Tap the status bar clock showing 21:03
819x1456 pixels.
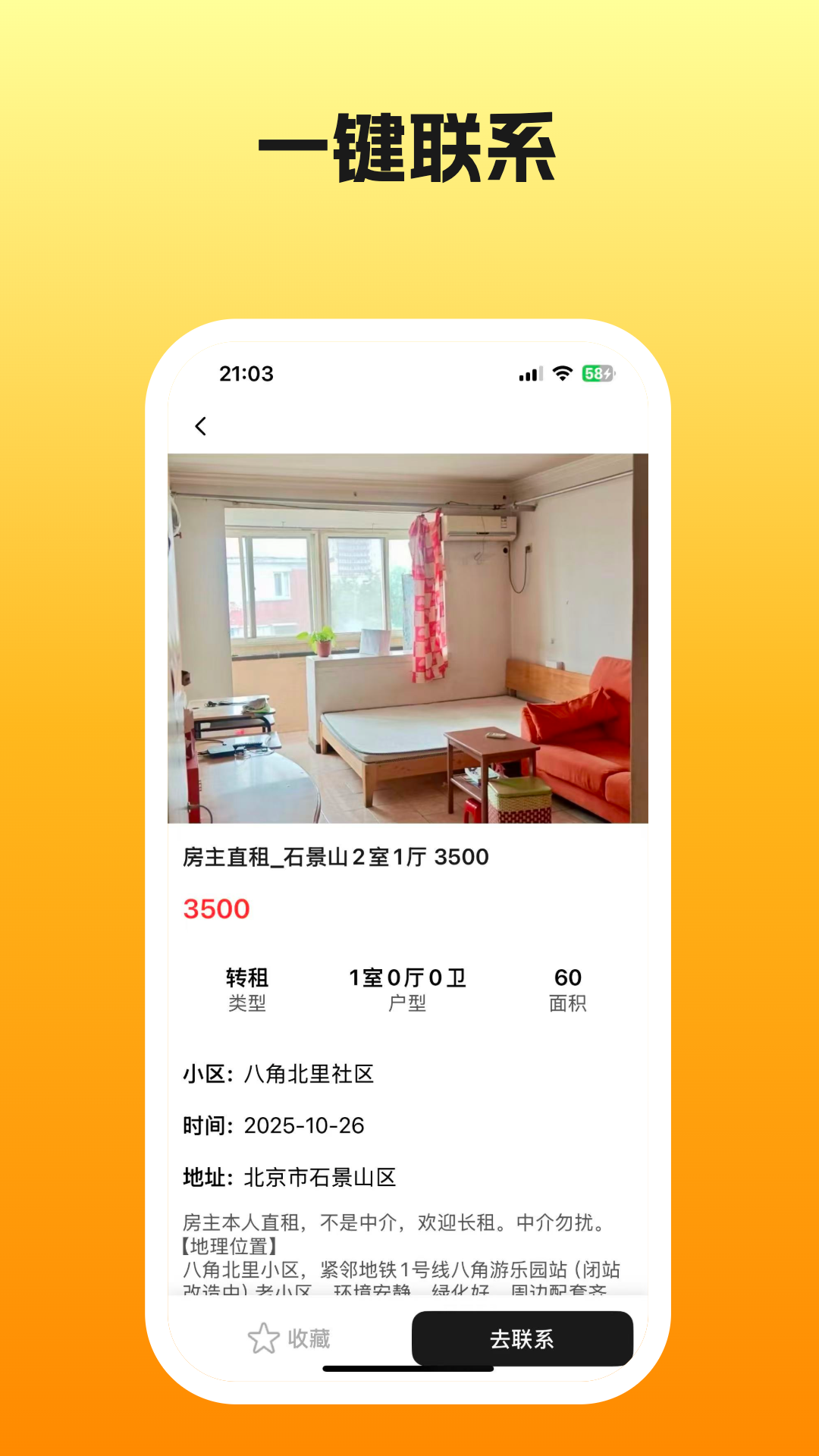246,373
